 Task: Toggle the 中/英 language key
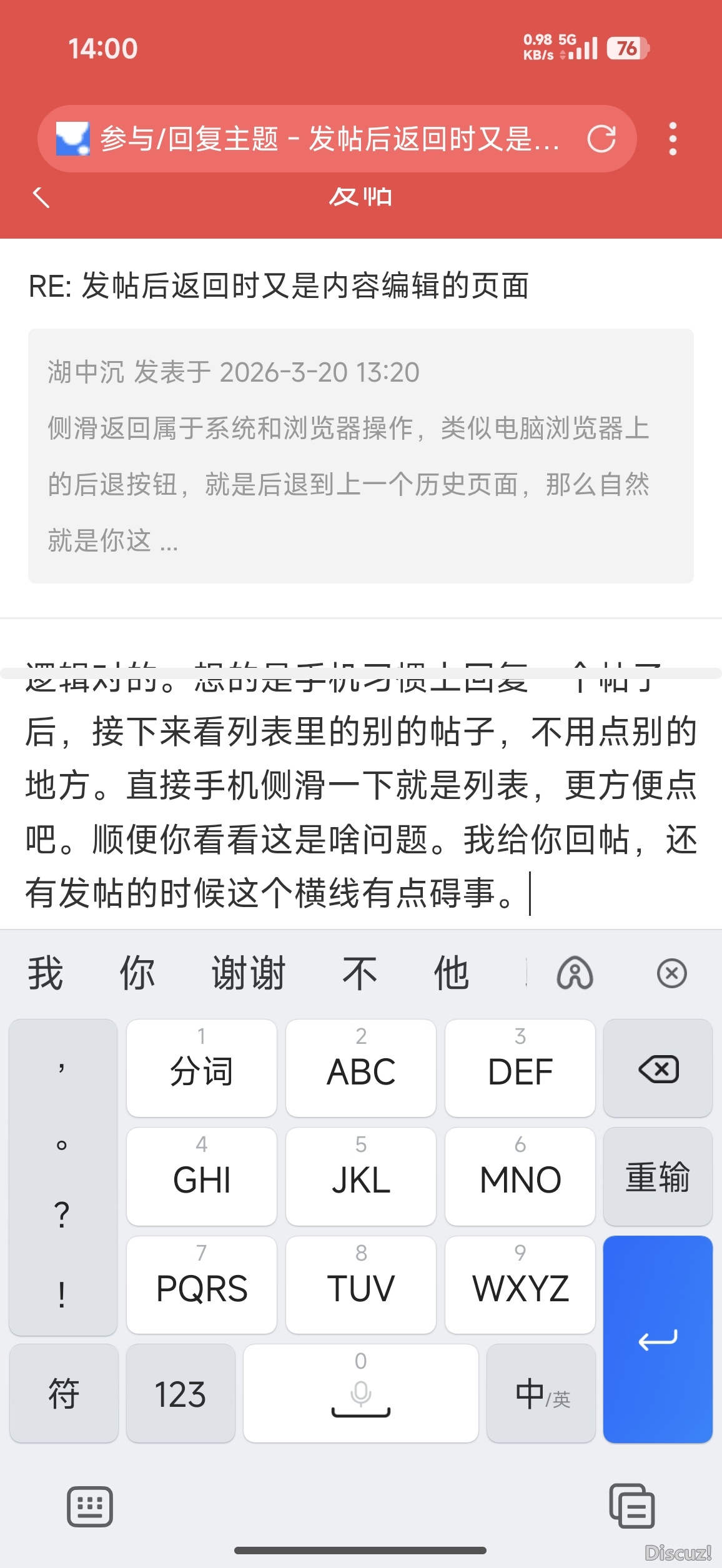pyautogui.click(x=541, y=1394)
